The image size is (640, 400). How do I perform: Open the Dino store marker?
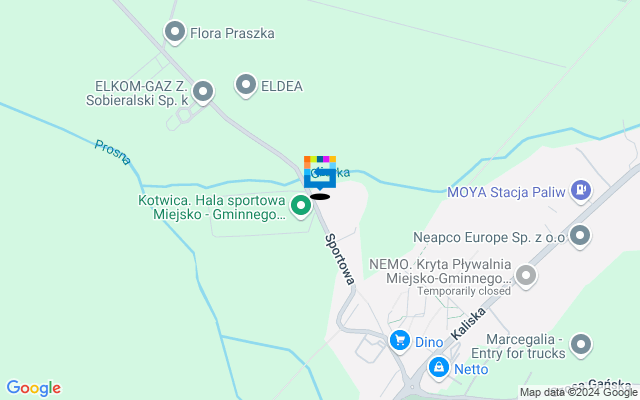tap(400, 341)
